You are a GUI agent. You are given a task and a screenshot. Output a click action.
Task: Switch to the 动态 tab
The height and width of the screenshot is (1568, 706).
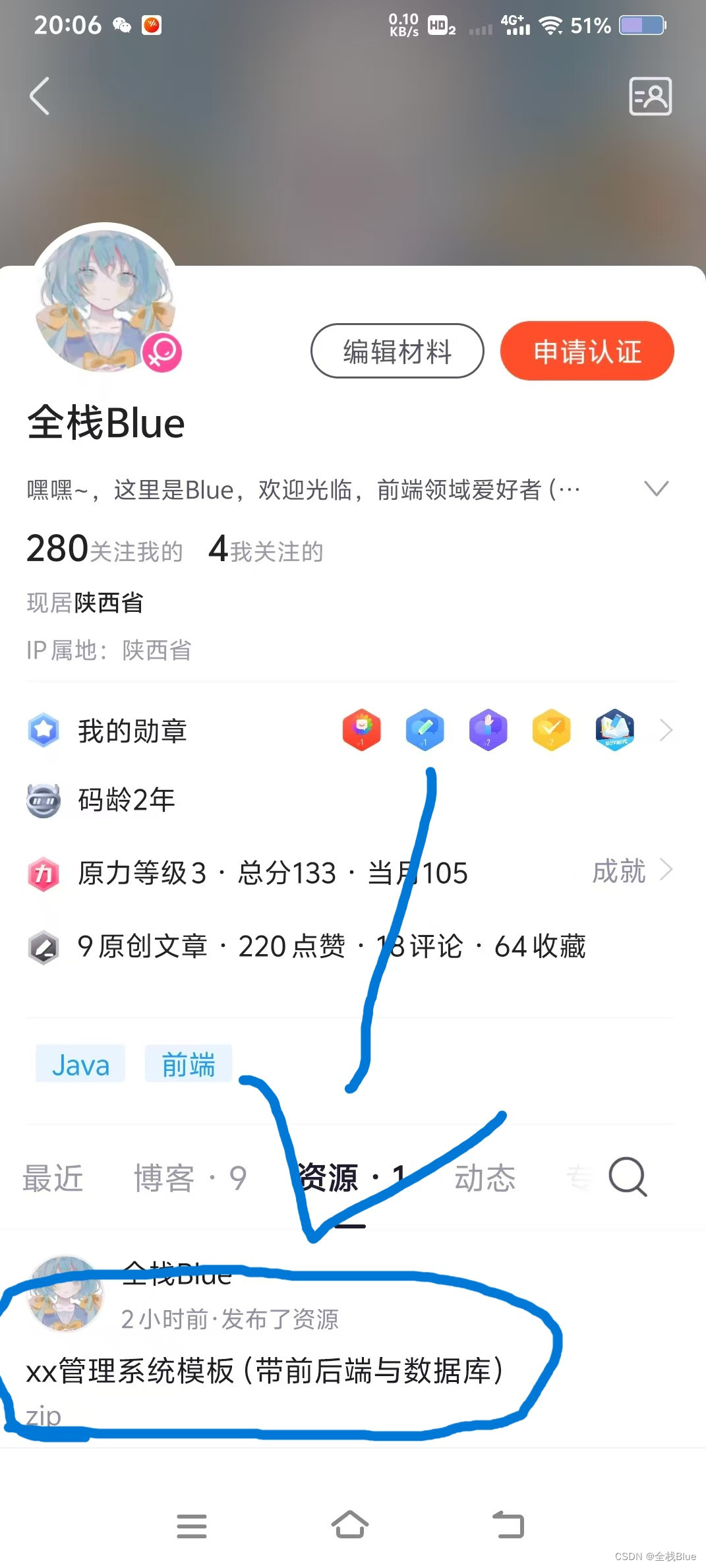click(485, 1178)
